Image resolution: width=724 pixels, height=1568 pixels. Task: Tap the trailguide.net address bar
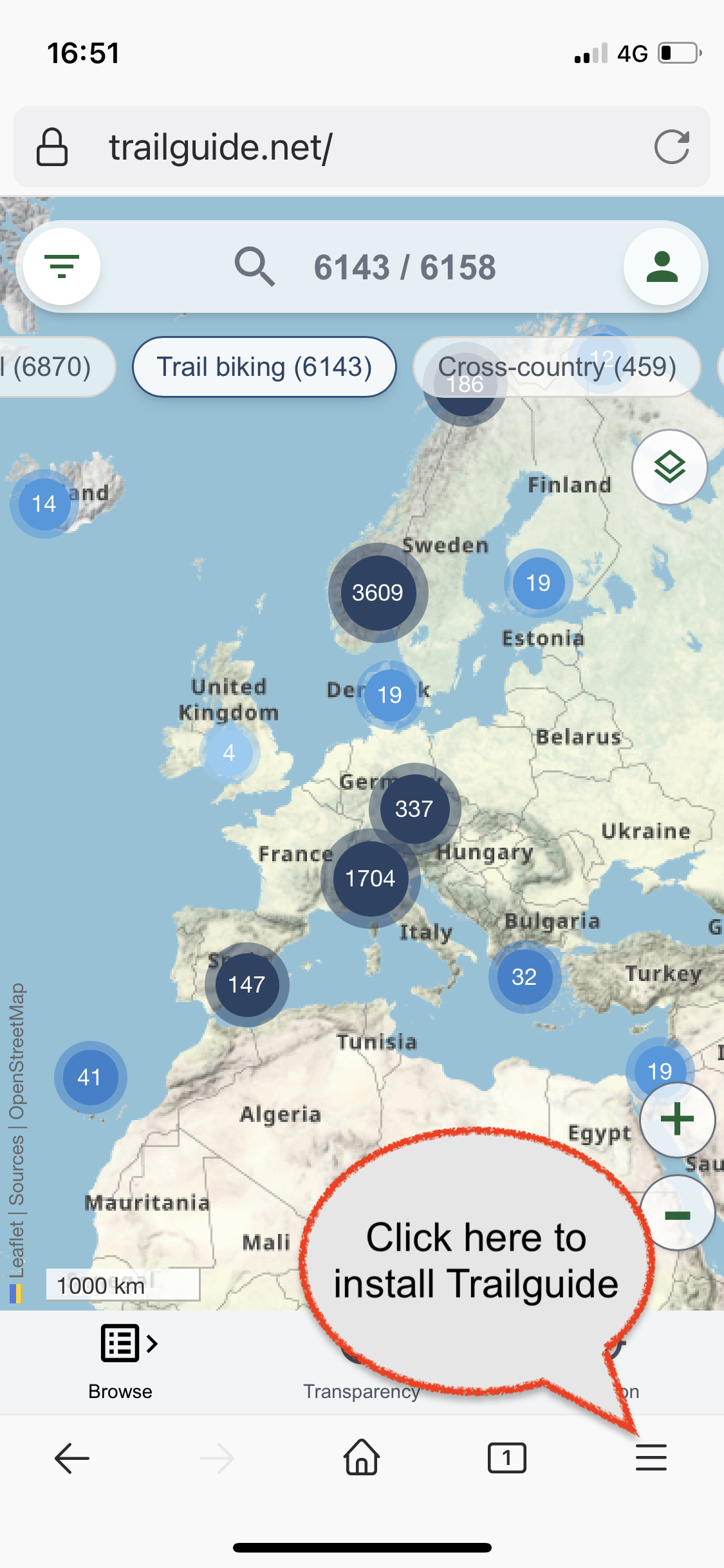[348, 147]
